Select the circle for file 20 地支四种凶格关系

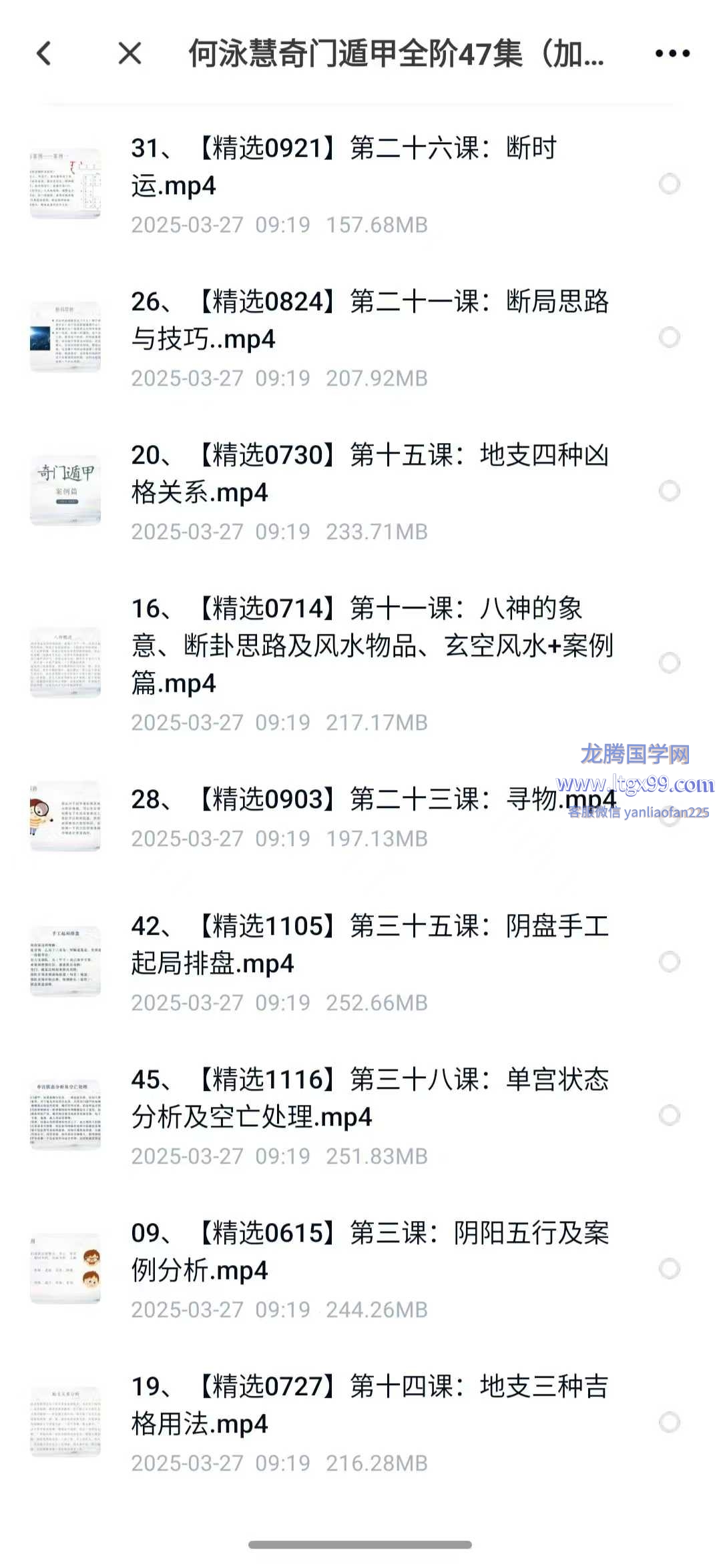669,491
